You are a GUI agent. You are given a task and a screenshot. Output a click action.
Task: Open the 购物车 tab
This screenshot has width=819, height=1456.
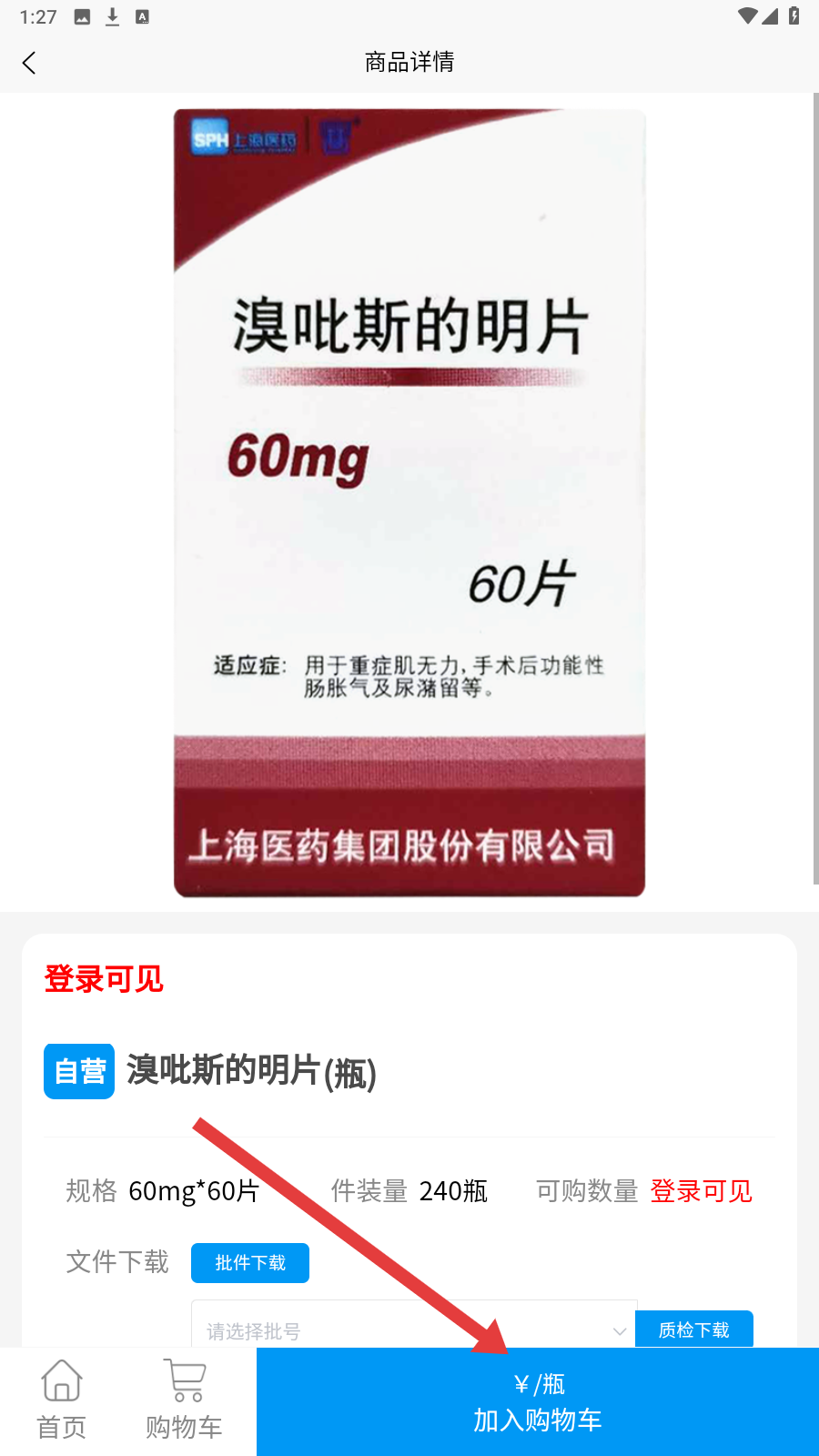pyautogui.click(x=184, y=1401)
